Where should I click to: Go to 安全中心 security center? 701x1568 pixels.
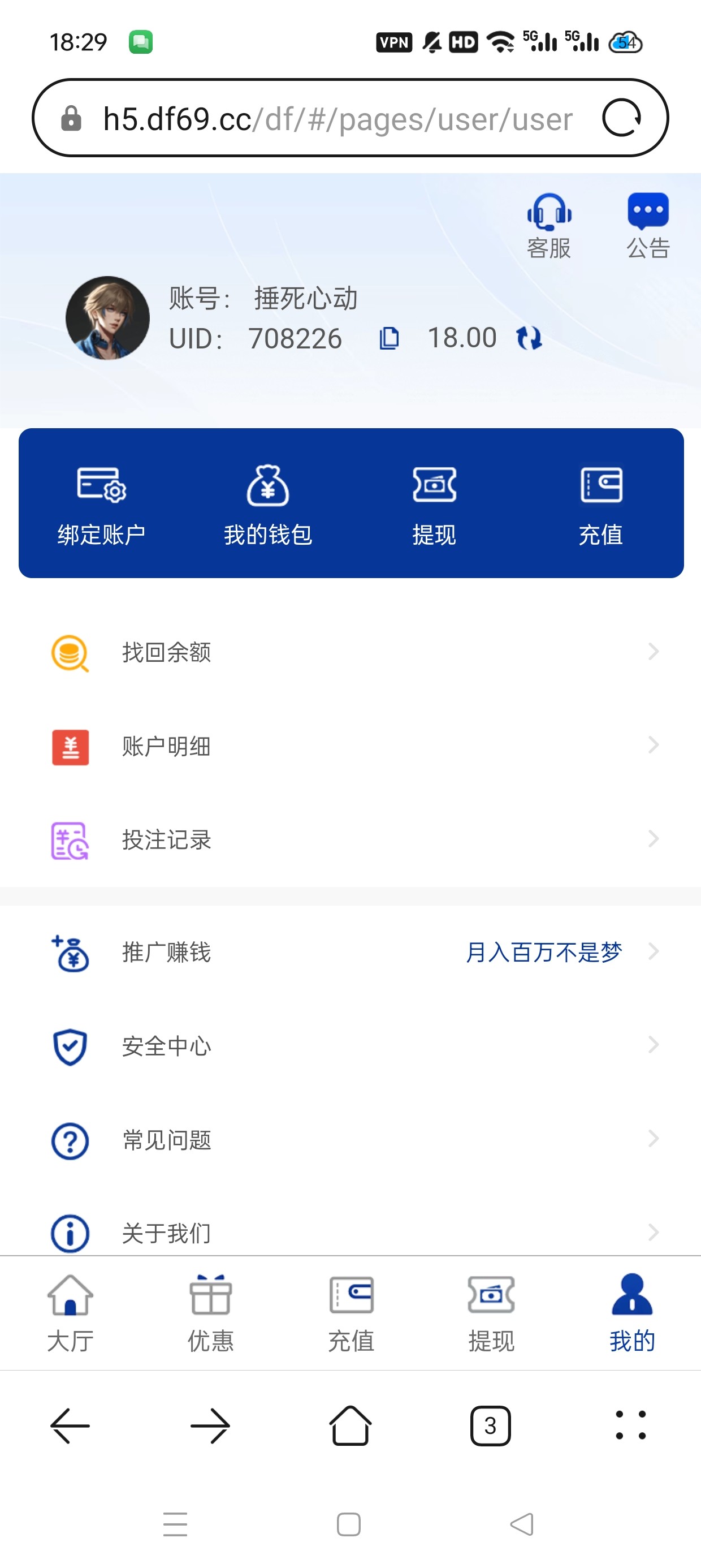pos(350,1046)
